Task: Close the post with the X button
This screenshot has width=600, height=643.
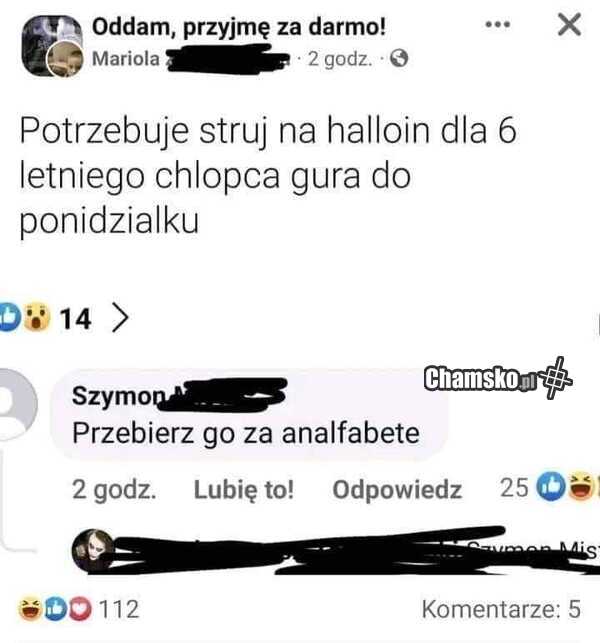Action: 568,26
